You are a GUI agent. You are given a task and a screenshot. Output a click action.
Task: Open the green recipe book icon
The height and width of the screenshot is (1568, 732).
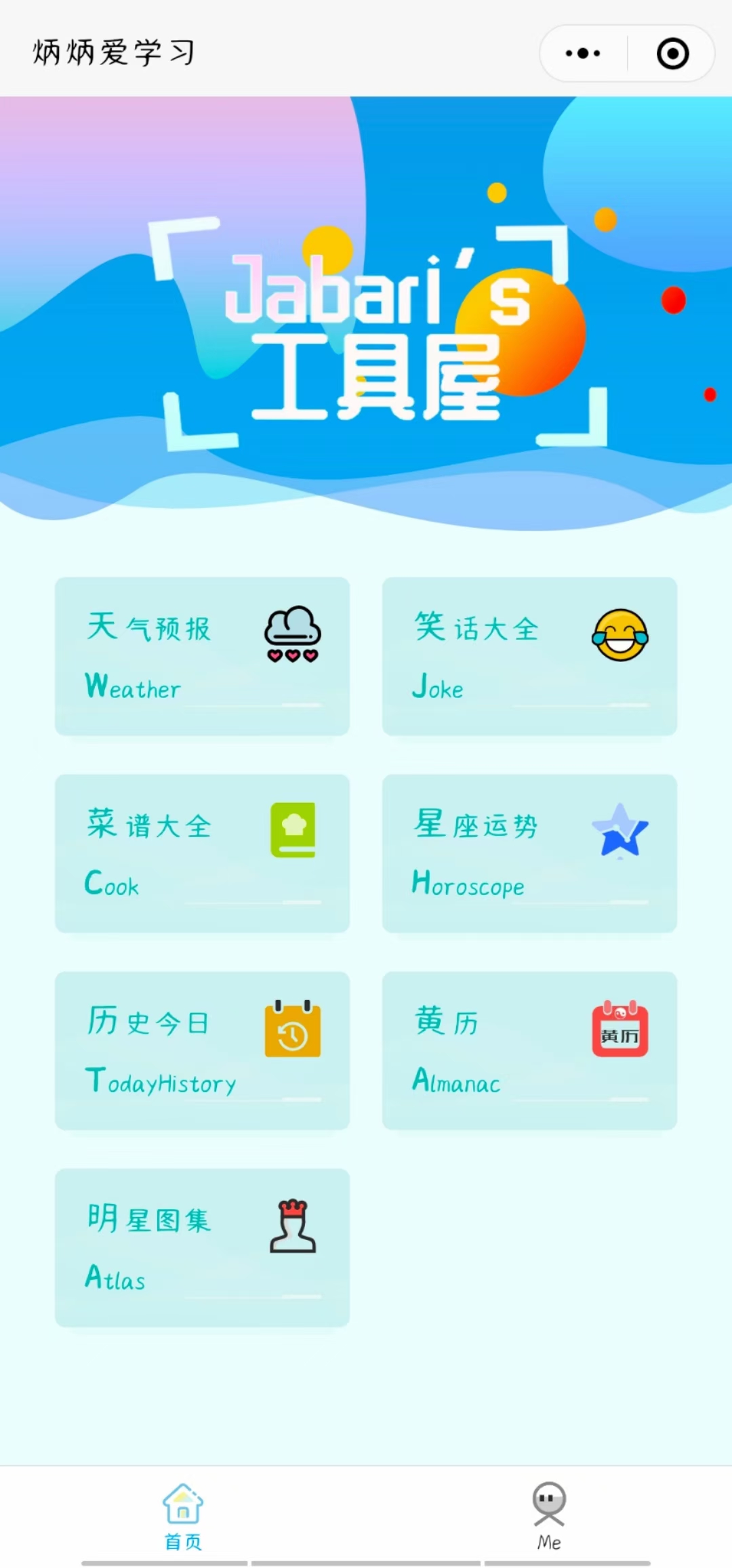[x=291, y=830]
